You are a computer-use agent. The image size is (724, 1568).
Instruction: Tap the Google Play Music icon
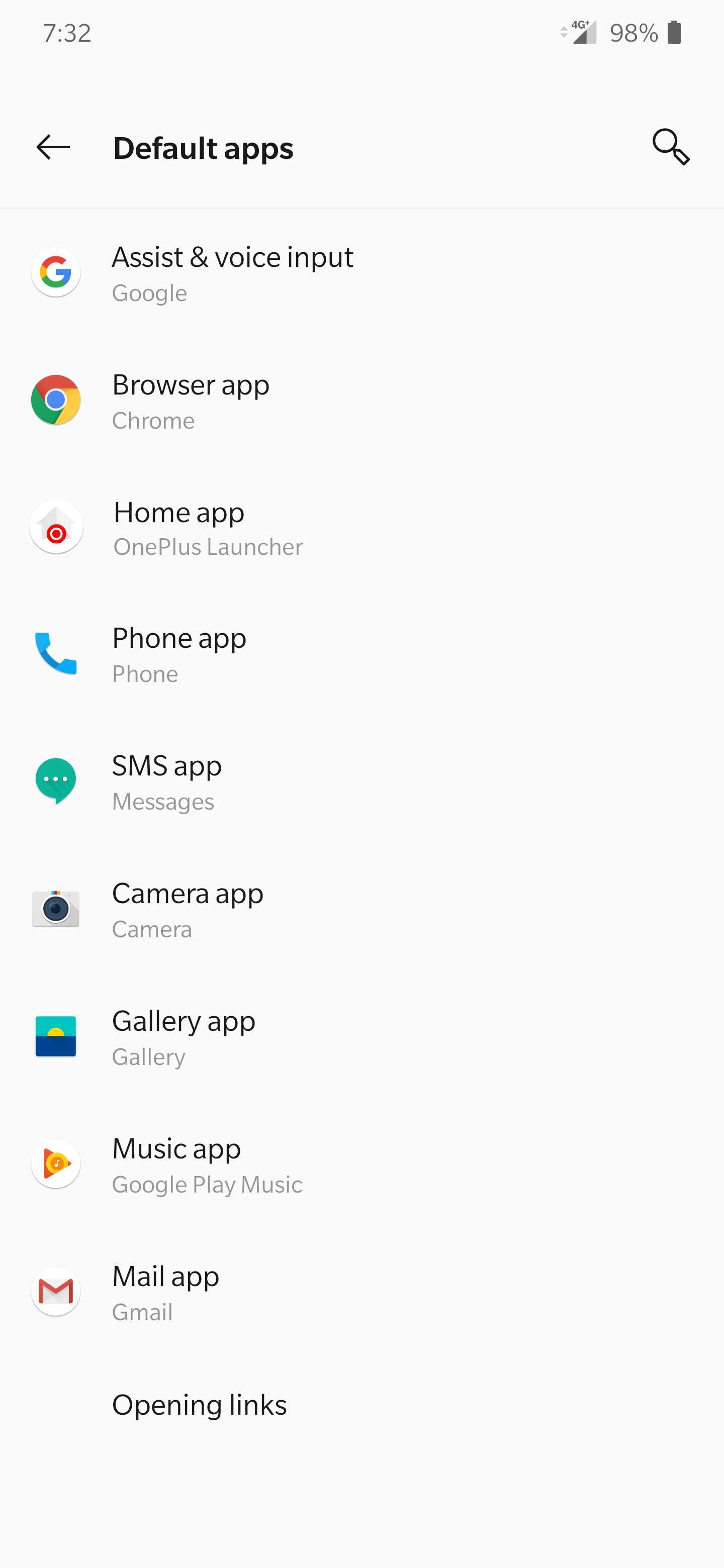point(56,1162)
